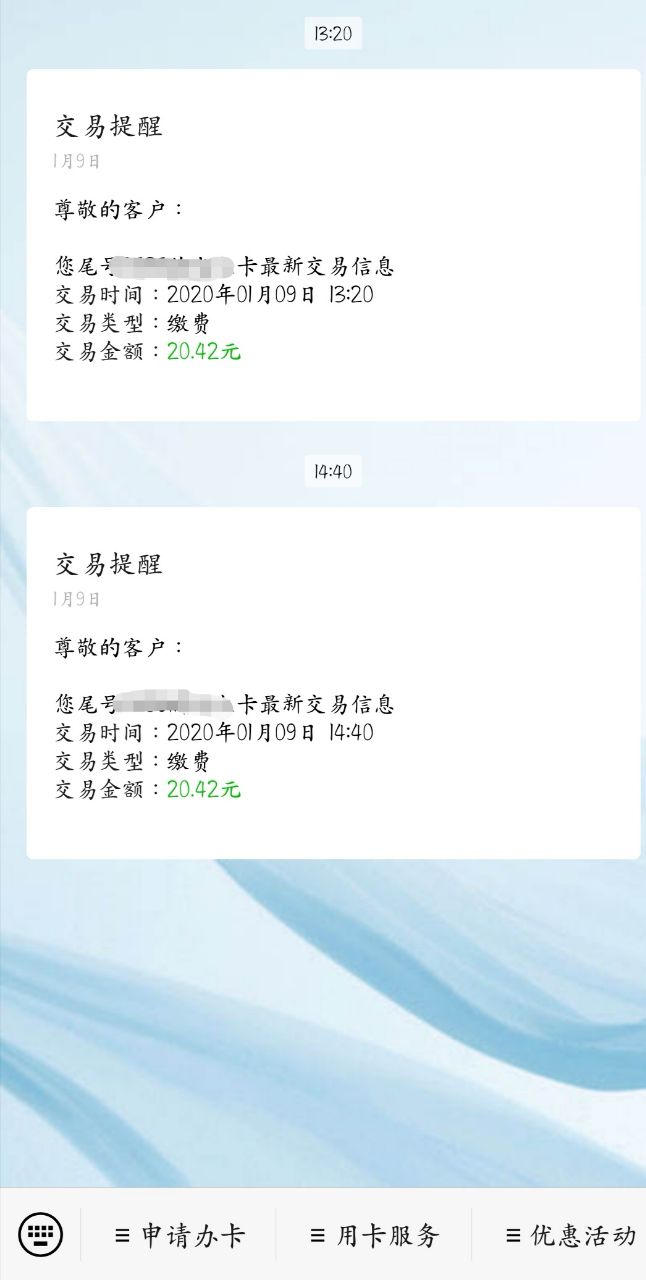This screenshot has height=1280, width=646.
Task: Open the 13:20 transaction reminder card
Action: click(x=332, y=245)
